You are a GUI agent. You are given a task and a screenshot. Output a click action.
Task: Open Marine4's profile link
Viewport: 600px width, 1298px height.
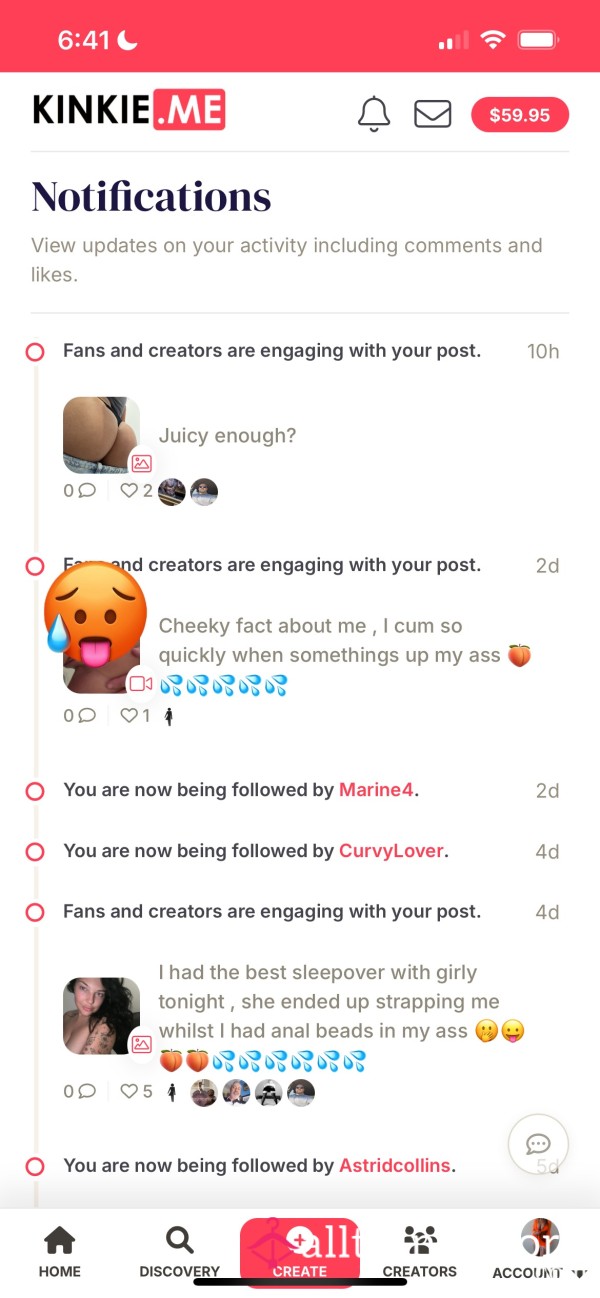pyautogui.click(x=376, y=790)
